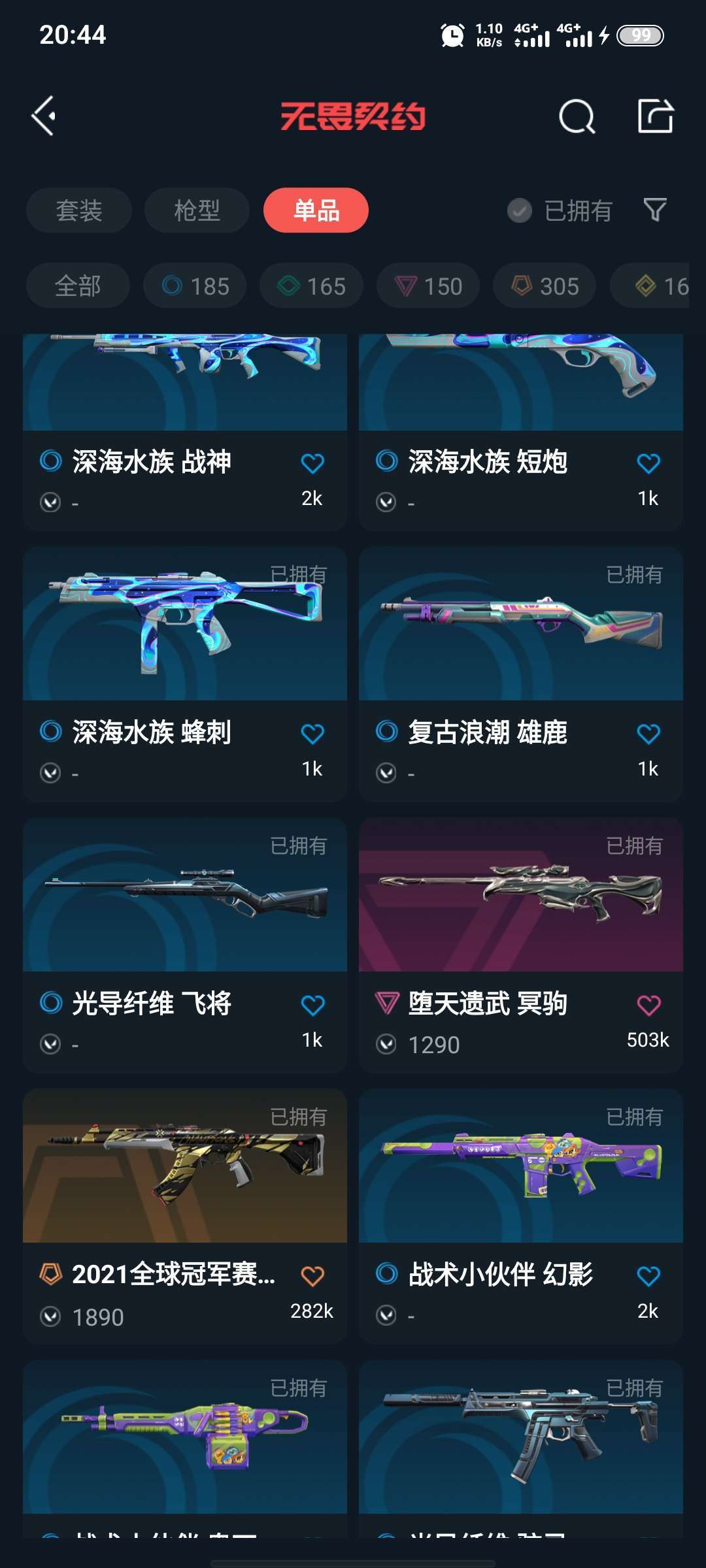Tap the share icon in header
706x1568 pixels.
point(655,116)
